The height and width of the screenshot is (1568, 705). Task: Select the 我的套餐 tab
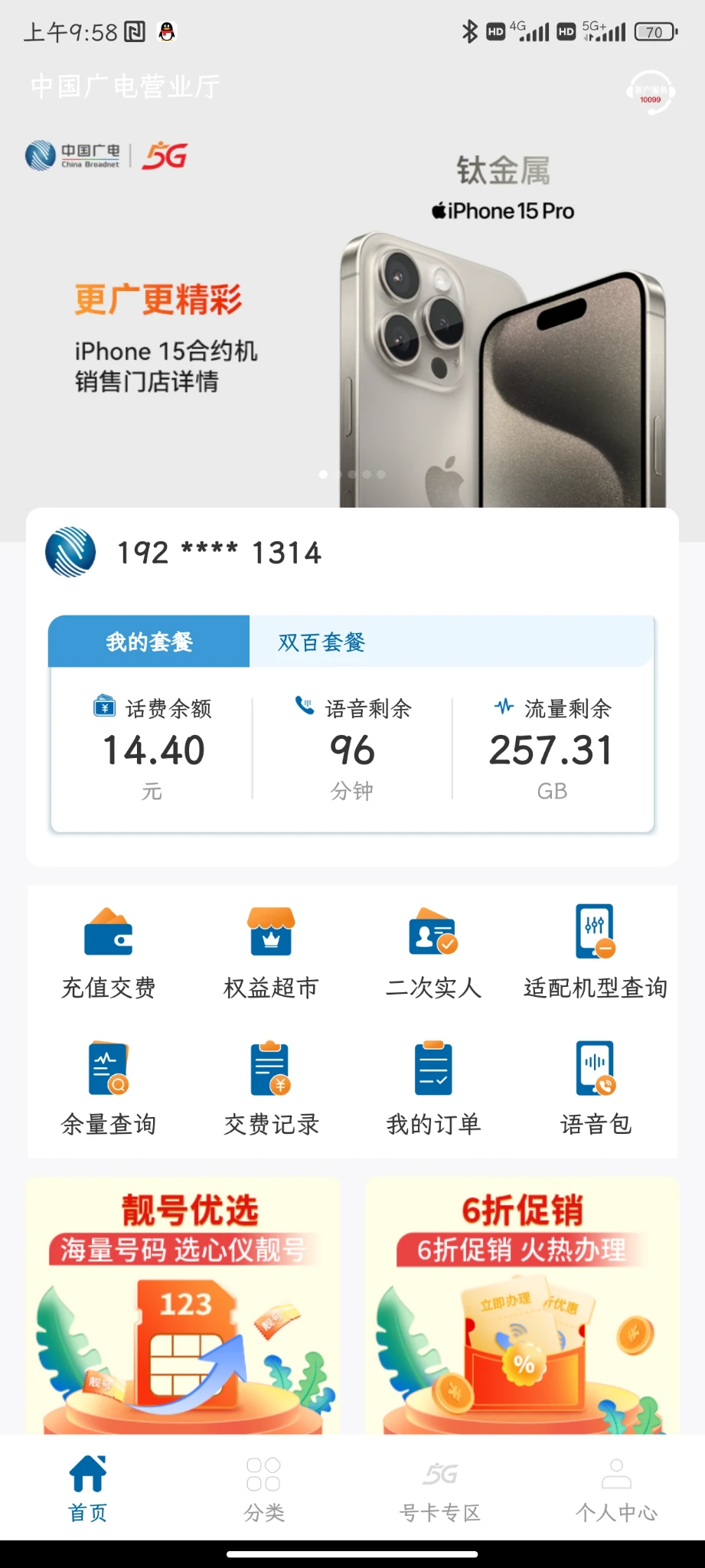[149, 642]
